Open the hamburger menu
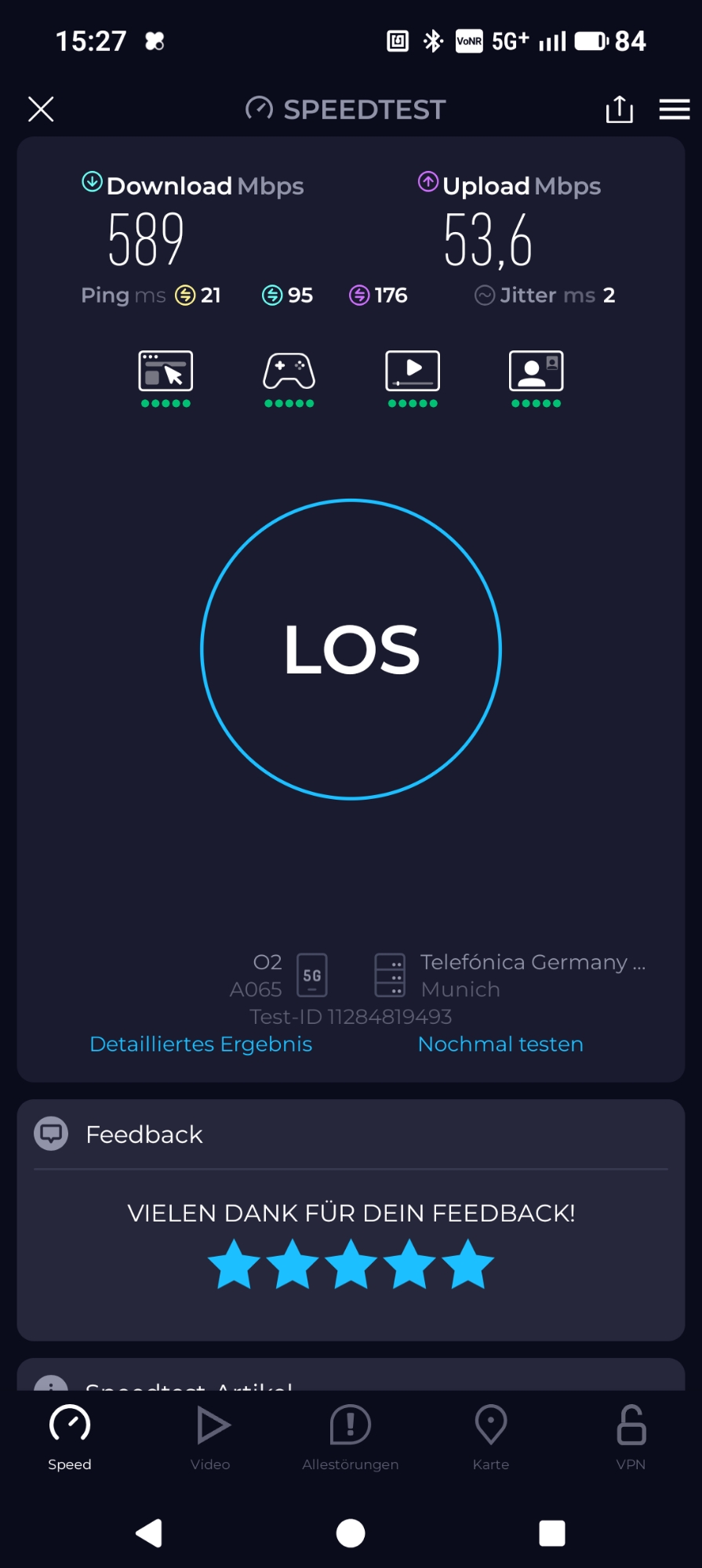Viewport: 702px width, 1568px height. (x=674, y=109)
